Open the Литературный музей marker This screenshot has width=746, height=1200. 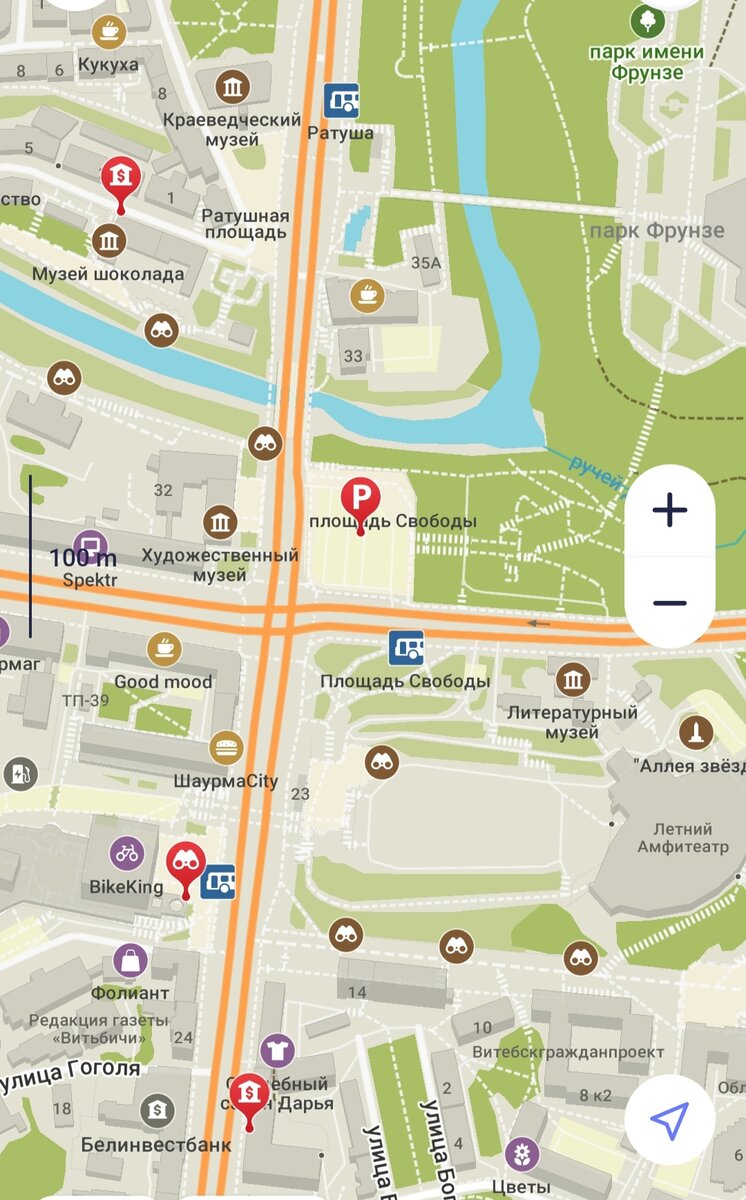[x=573, y=680]
